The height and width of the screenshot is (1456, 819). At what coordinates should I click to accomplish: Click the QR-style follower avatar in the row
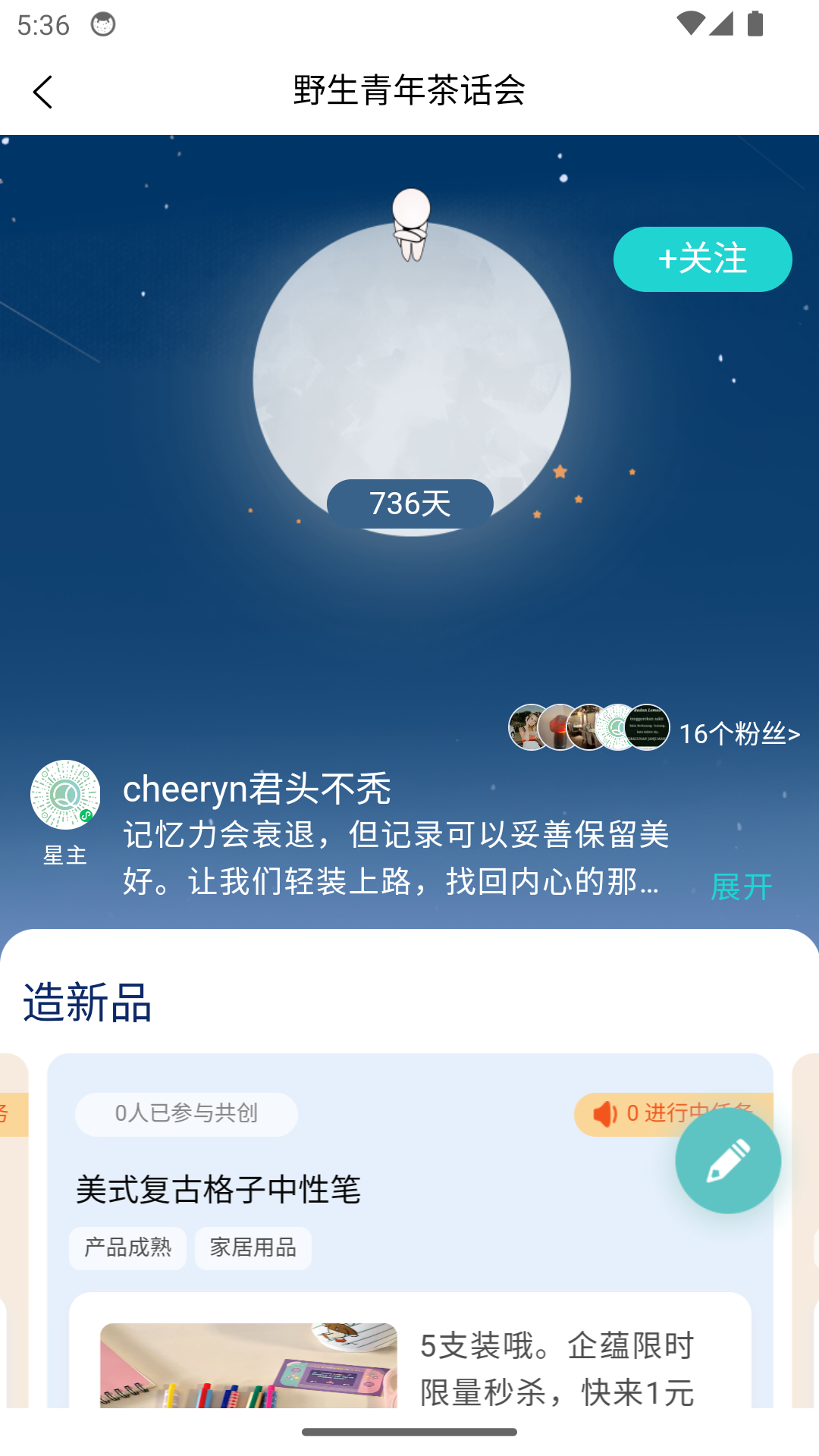pyautogui.click(x=614, y=726)
